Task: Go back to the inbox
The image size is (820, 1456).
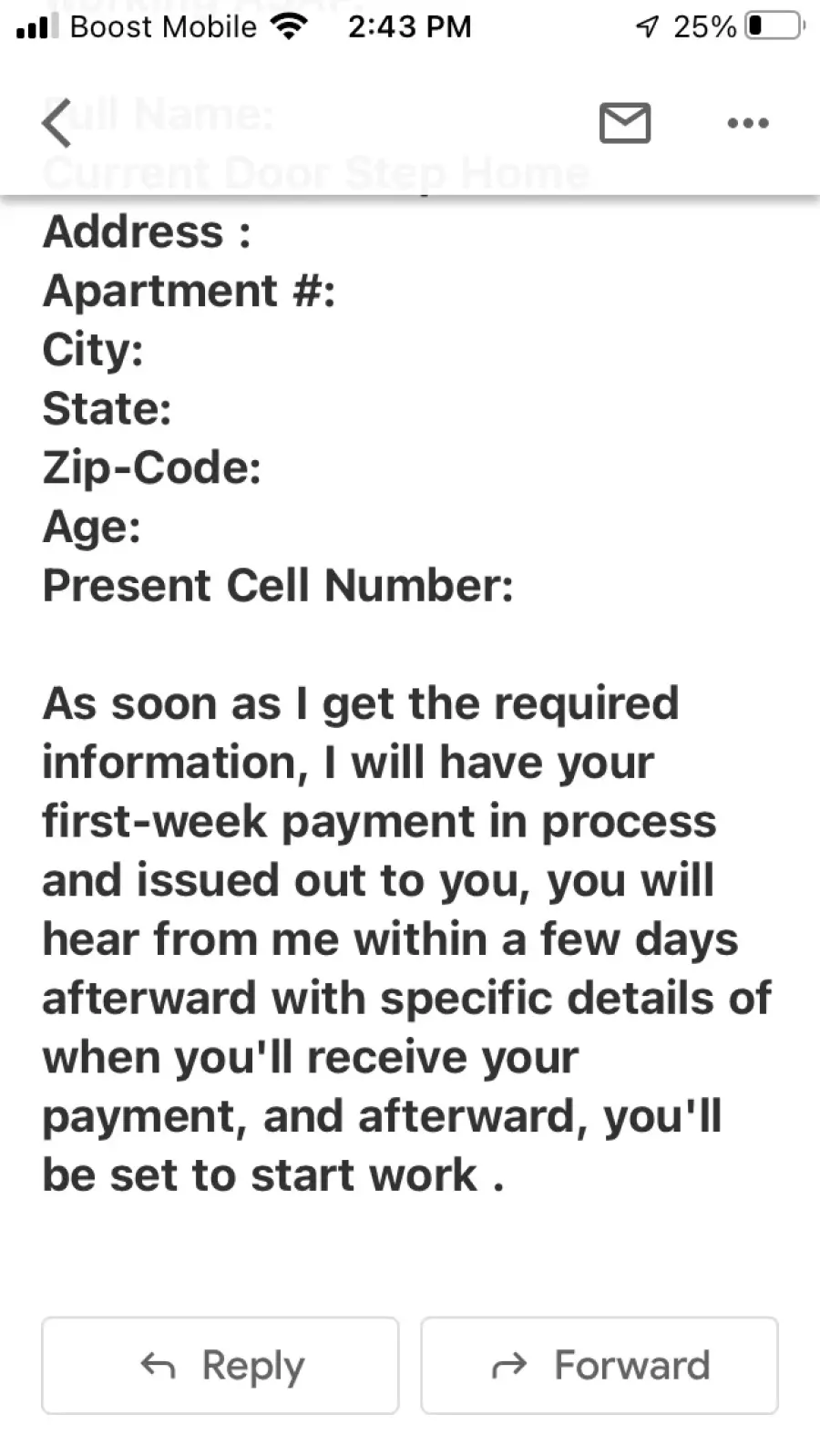Action: click(56, 123)
